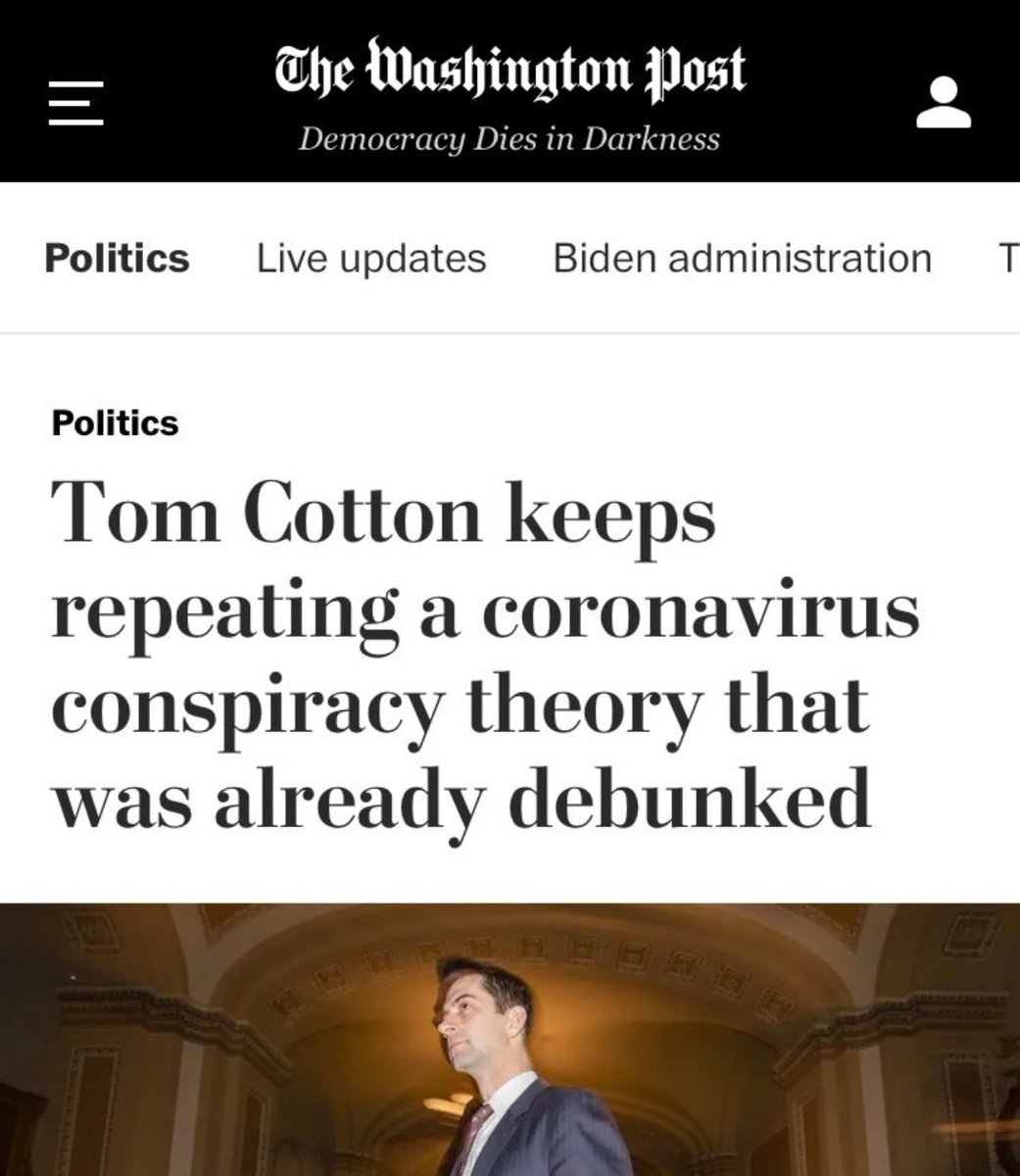Switch to Live updates tab
The height and width of the screenshot is (1176, 1020).
(371, 259)
